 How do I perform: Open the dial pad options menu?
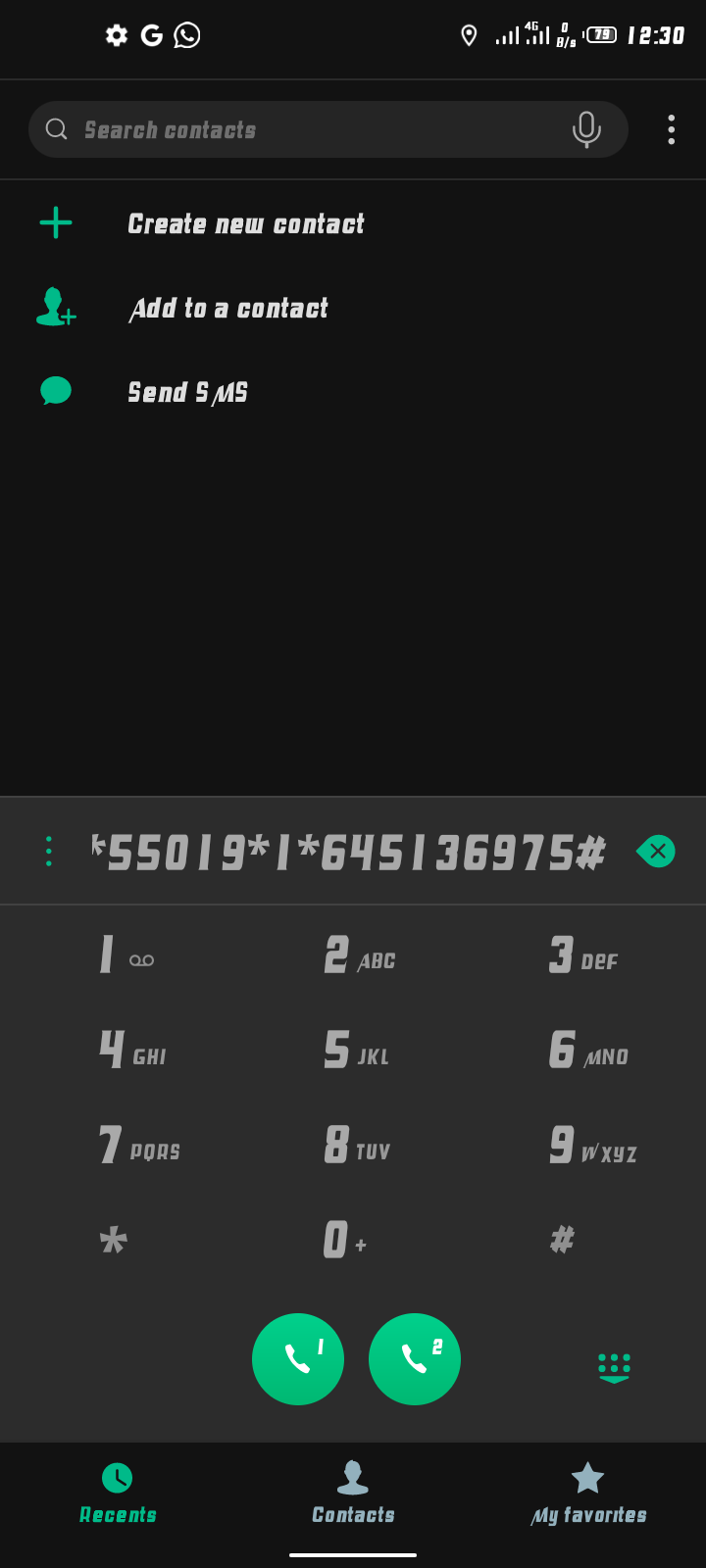(49, 851)
